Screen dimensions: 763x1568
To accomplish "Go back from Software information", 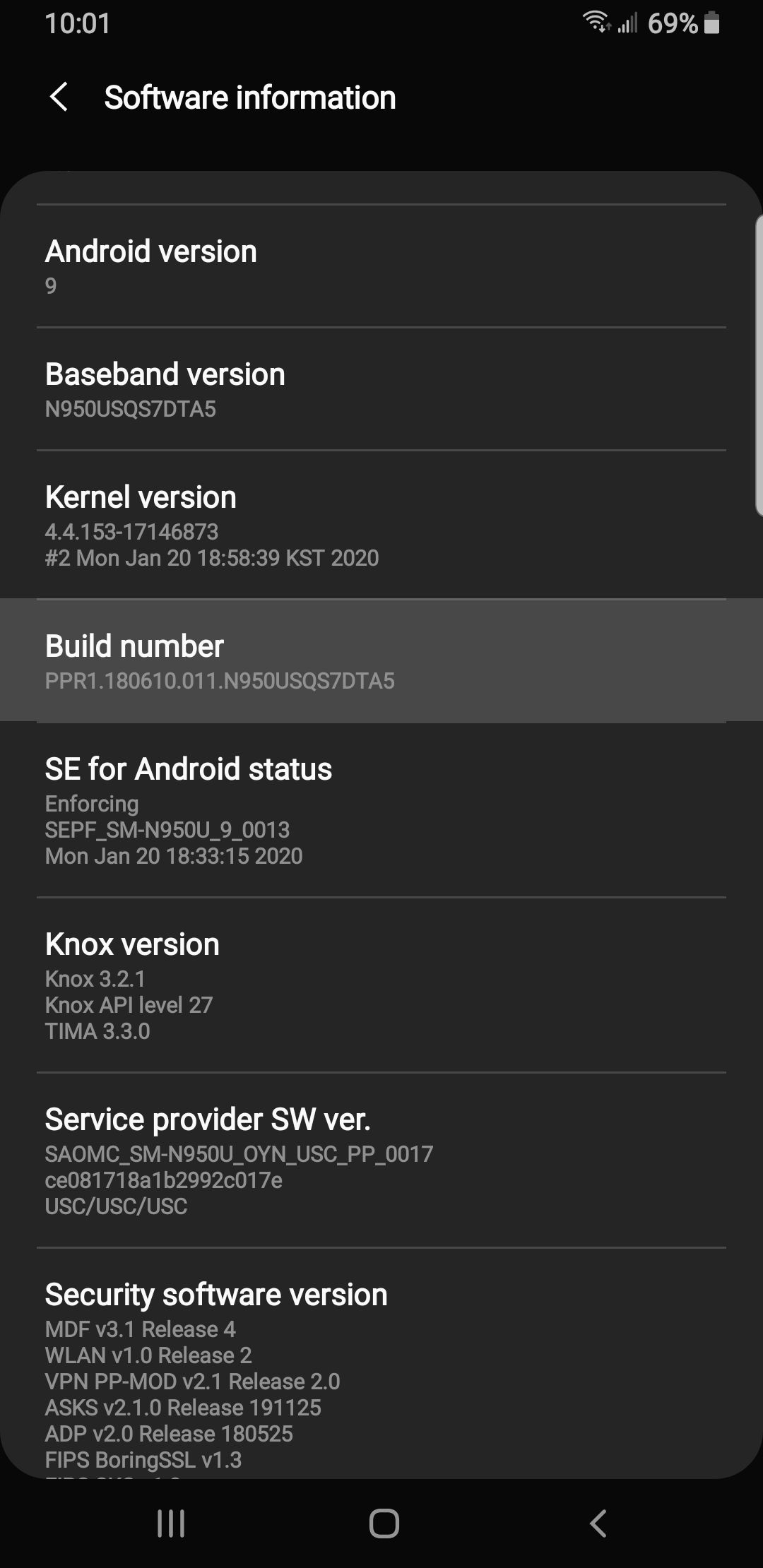I will tap(59, 97).
